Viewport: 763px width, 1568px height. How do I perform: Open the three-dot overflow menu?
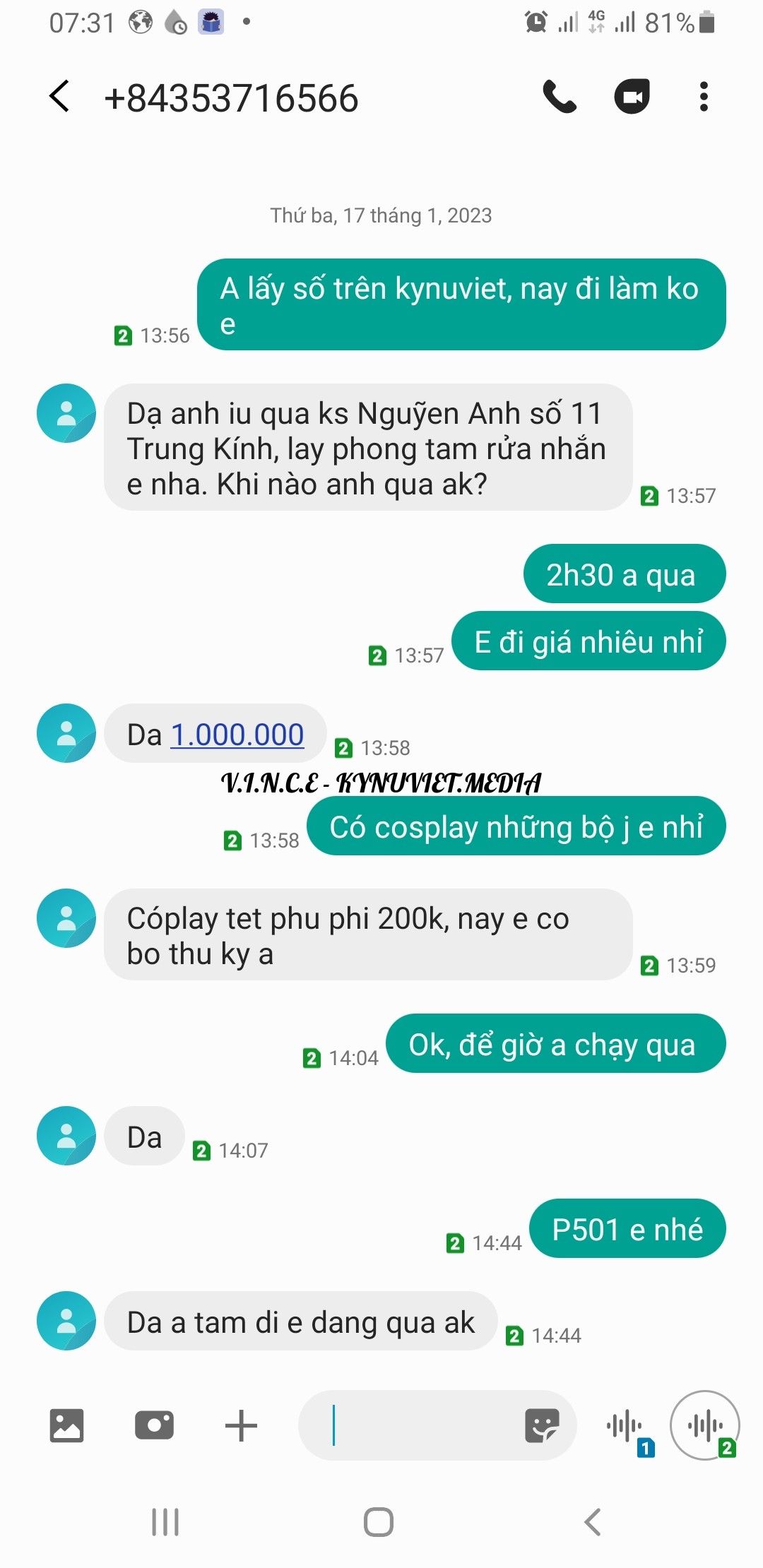click(703, 97)
